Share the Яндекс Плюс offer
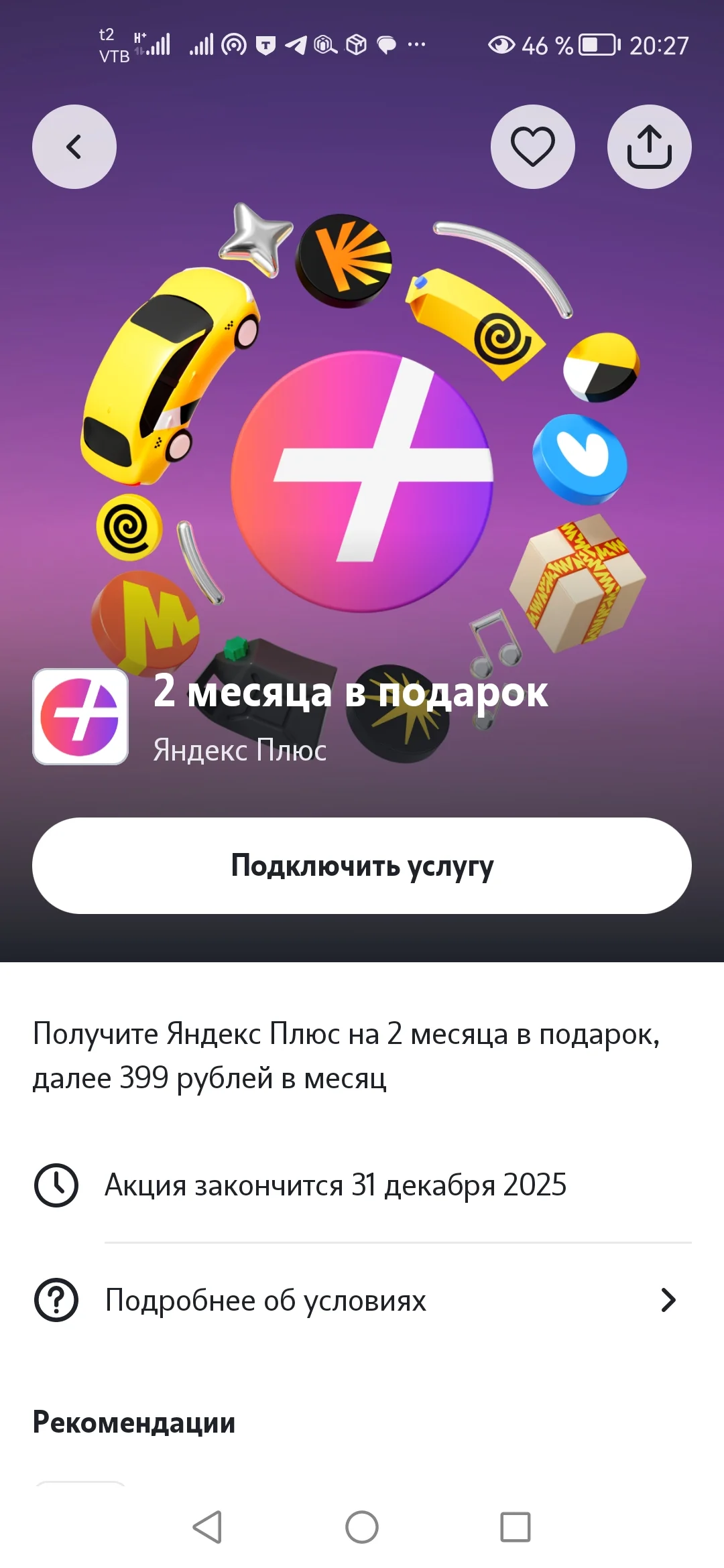724x1568 pixels. (x=650, y=147)
